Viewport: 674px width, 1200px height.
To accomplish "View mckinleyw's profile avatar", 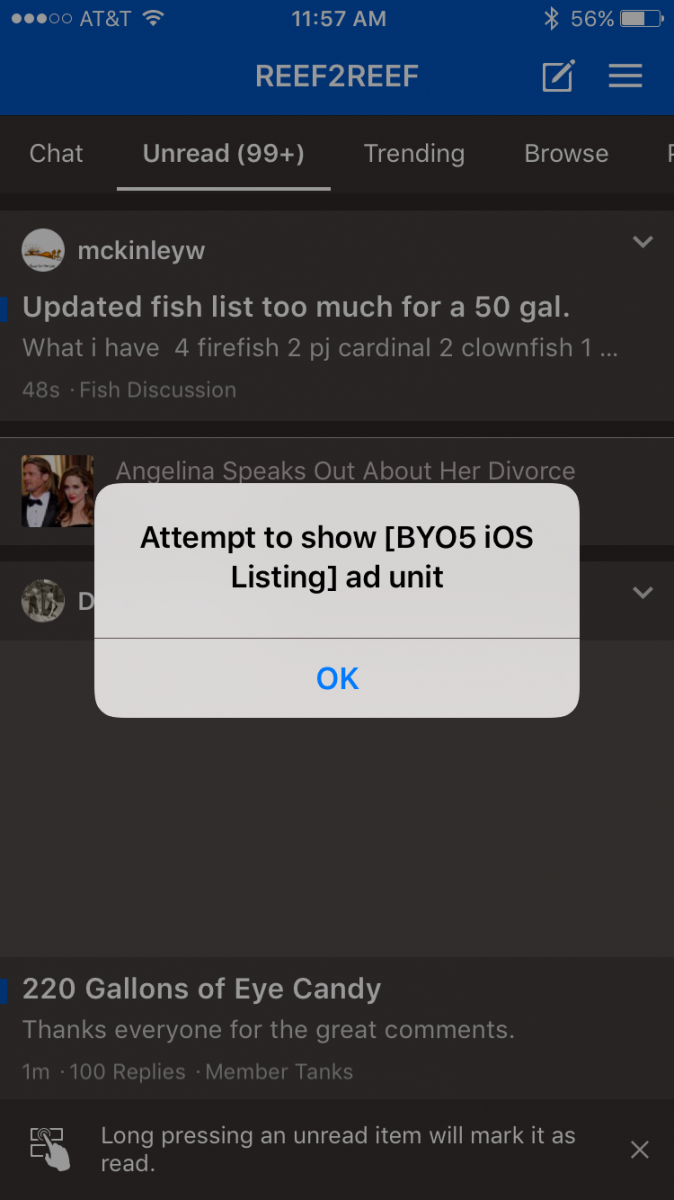I will (x=43, y=250).
